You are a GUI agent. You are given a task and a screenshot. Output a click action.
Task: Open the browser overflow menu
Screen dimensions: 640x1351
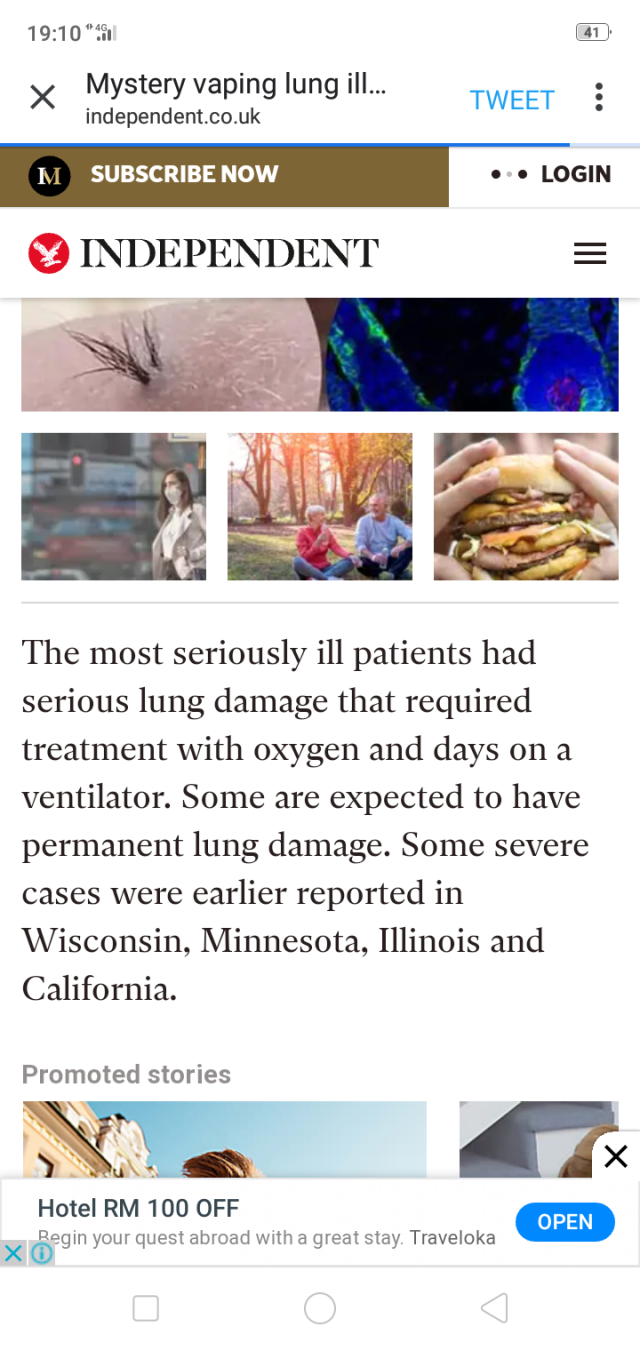tap(598, 97)
